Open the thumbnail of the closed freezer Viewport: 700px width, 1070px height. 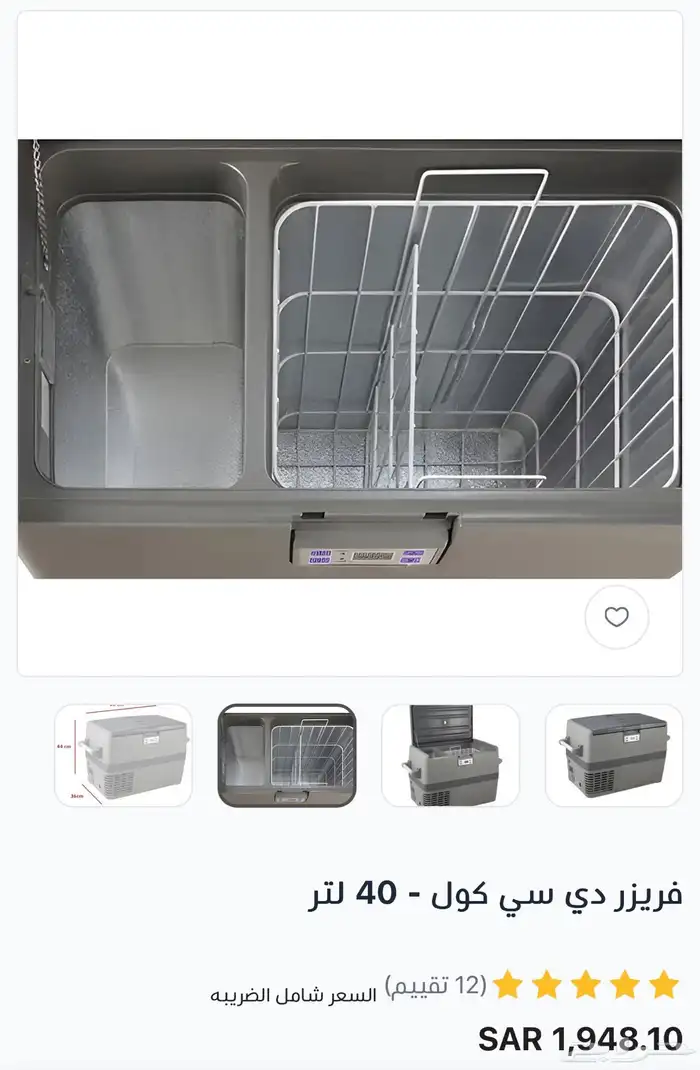614,755
